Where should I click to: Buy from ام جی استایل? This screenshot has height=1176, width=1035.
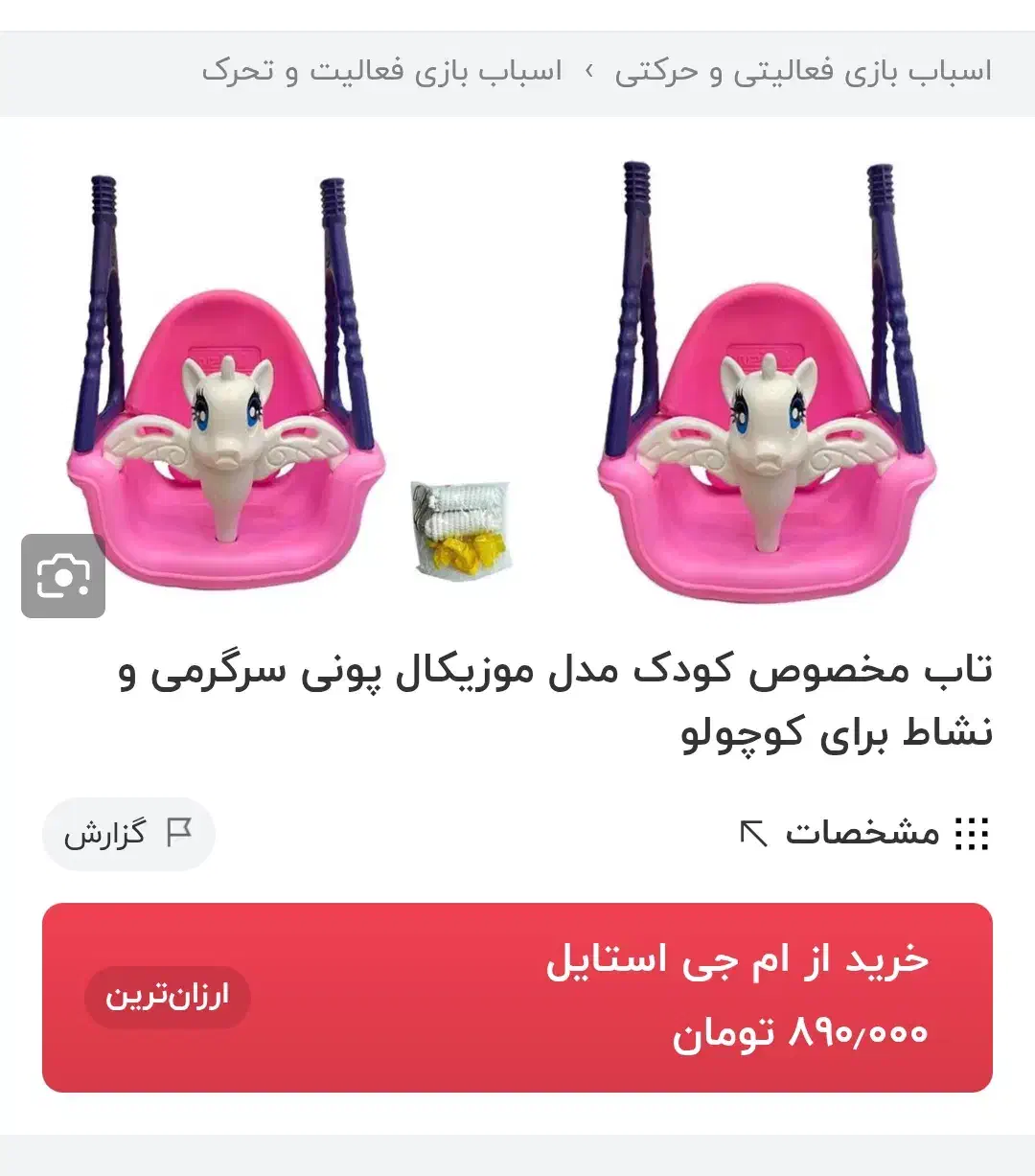[517, 997]
